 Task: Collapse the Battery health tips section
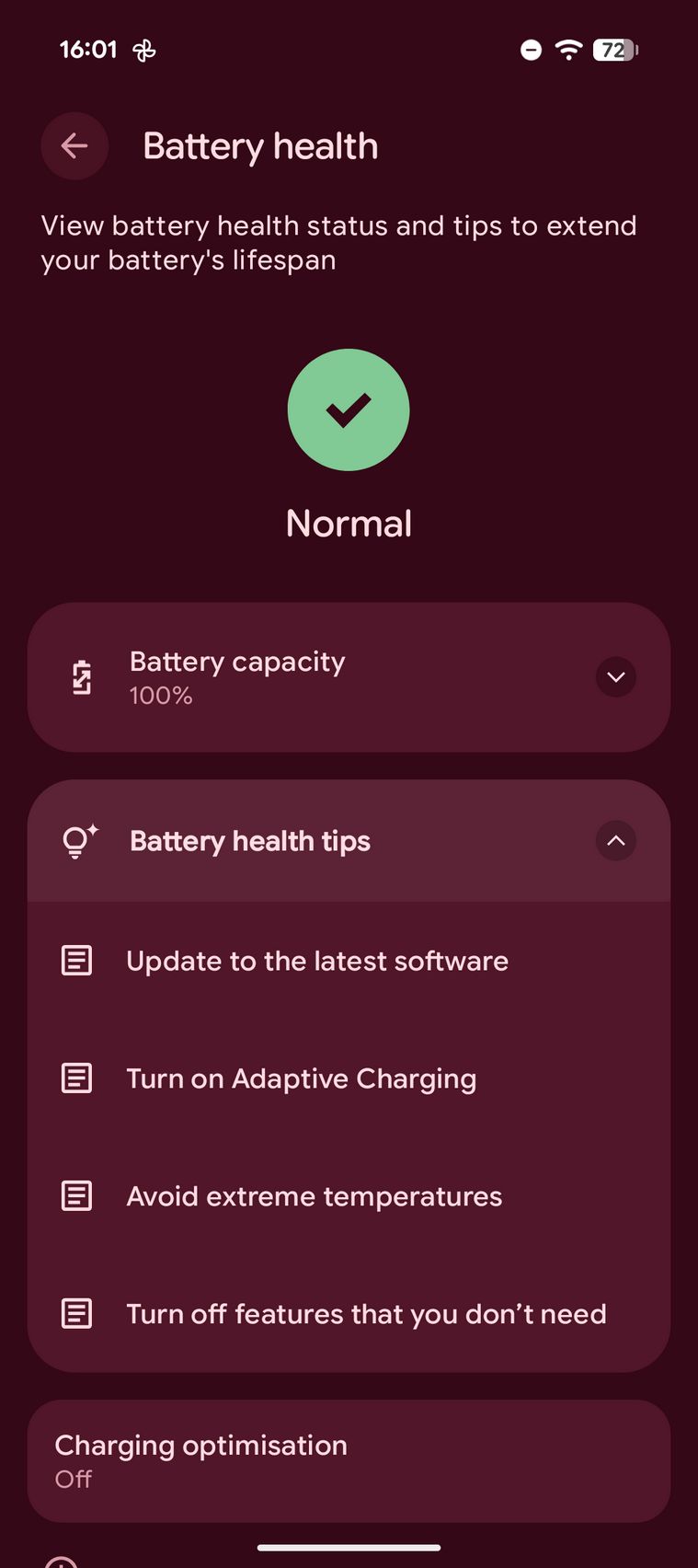point(615,841)
